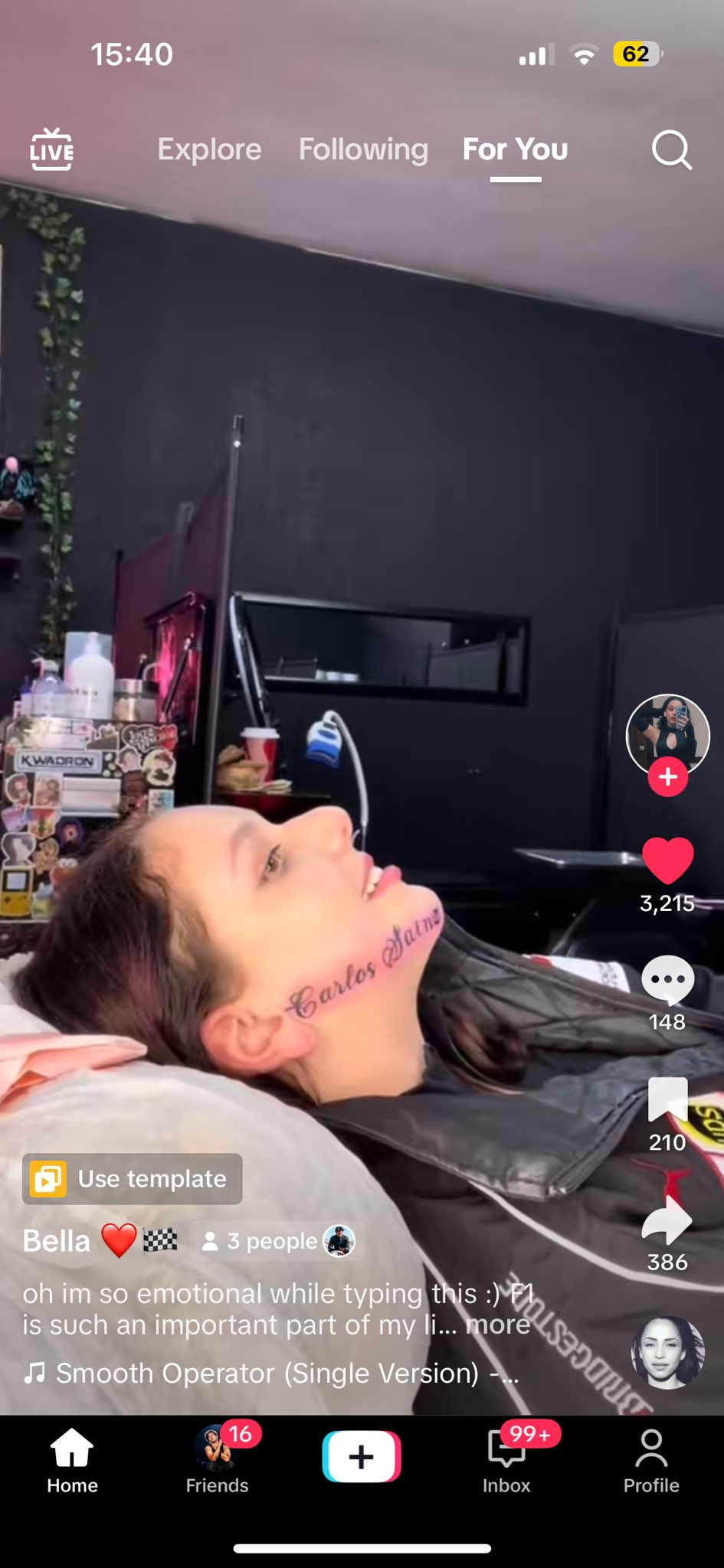Open the comments bubble
The width and height of the screenshot is (724, 1568).
point(667,980)
